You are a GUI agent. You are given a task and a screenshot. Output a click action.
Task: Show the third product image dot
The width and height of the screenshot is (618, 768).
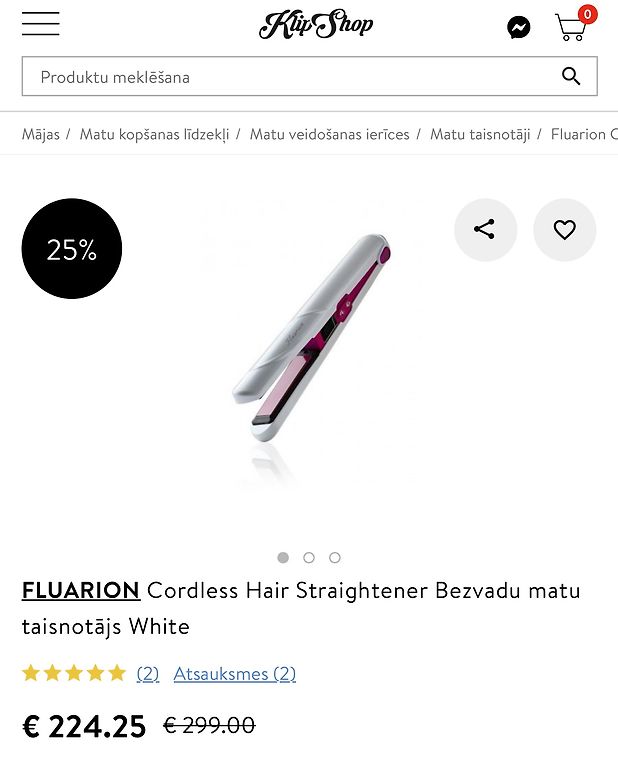335,558
